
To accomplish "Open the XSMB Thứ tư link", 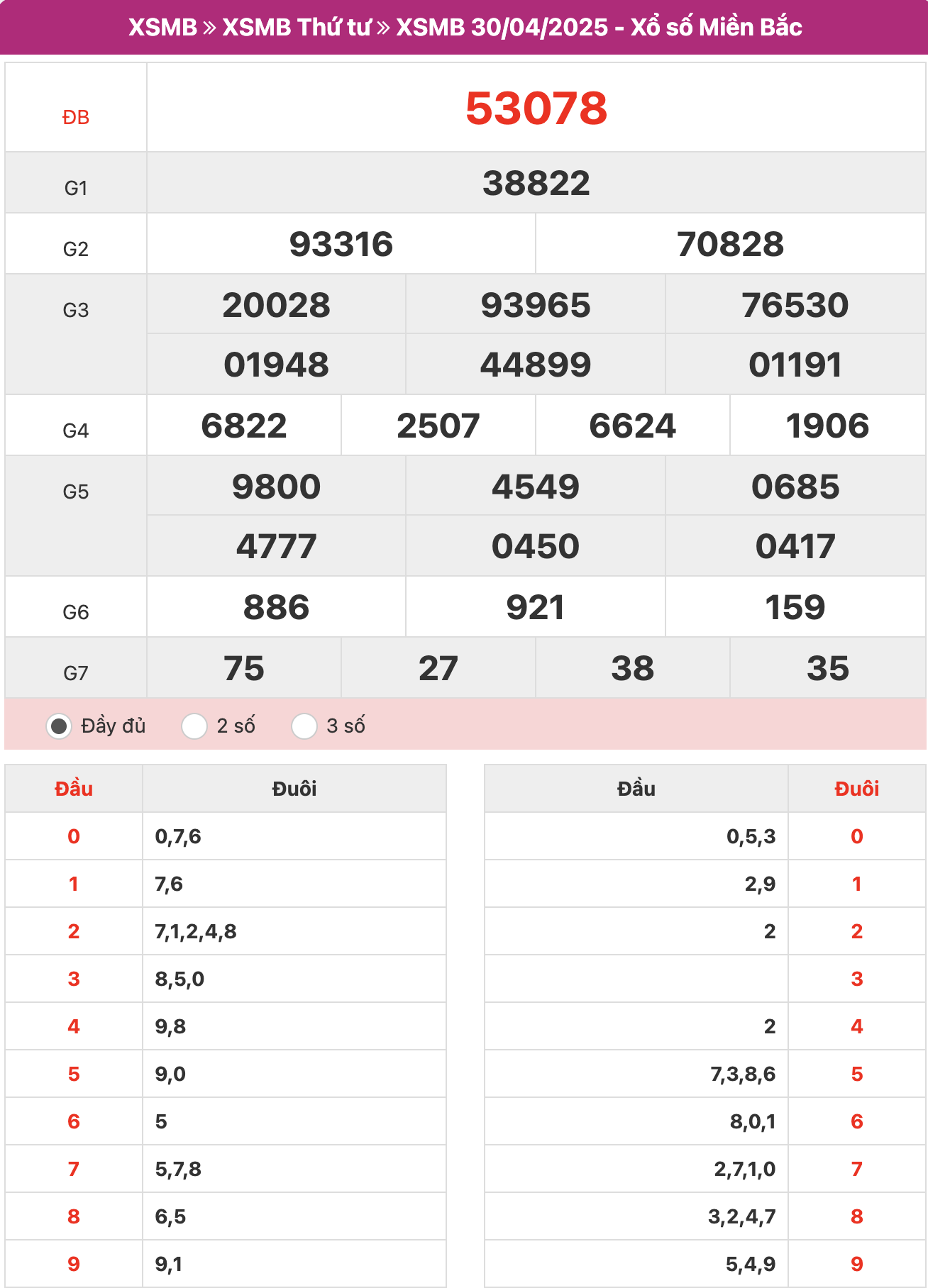I will coord(297,27).
